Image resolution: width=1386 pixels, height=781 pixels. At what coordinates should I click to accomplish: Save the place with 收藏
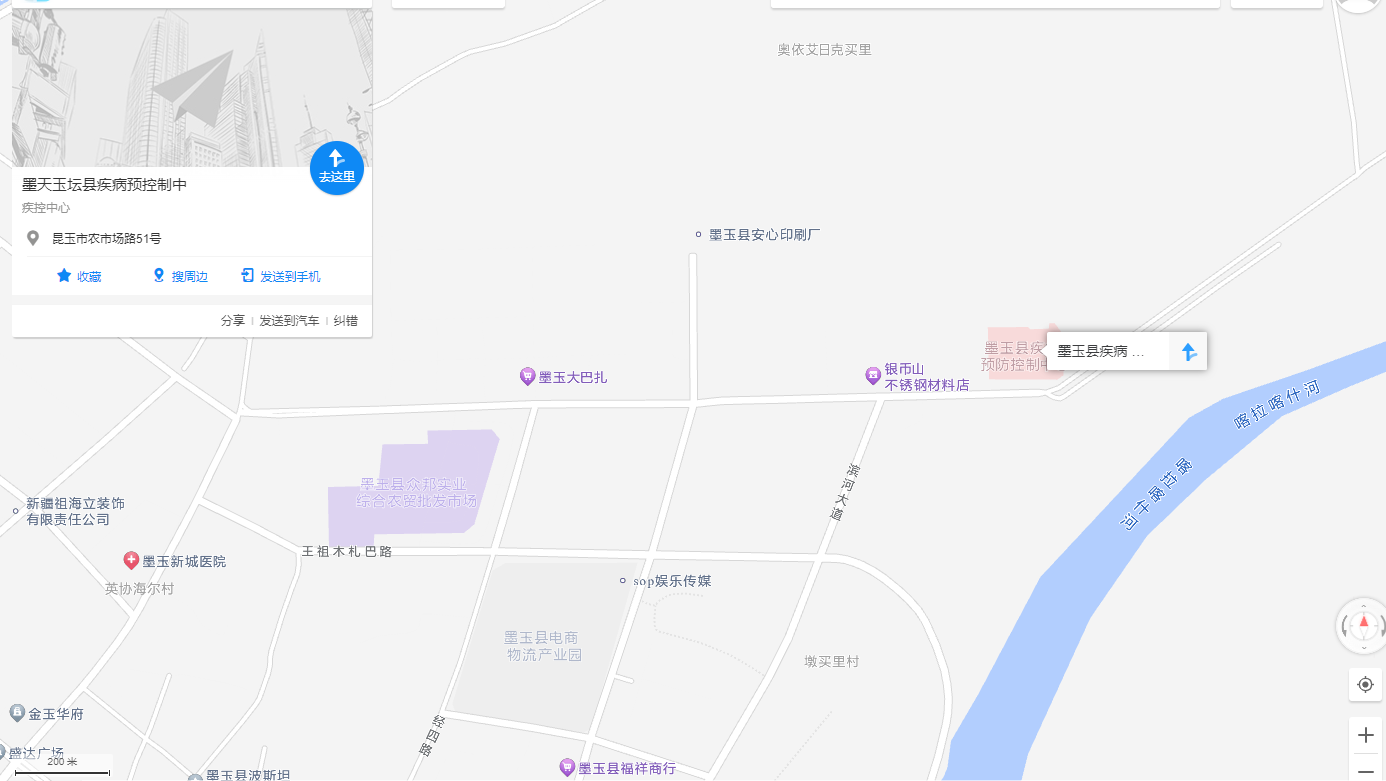click(79, 276)
